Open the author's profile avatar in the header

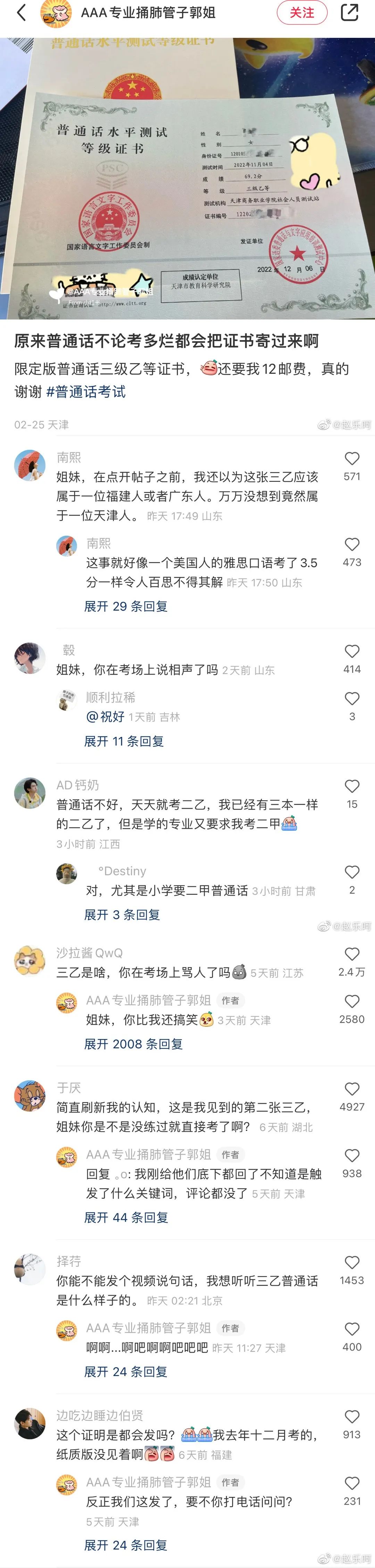(56, 13)
